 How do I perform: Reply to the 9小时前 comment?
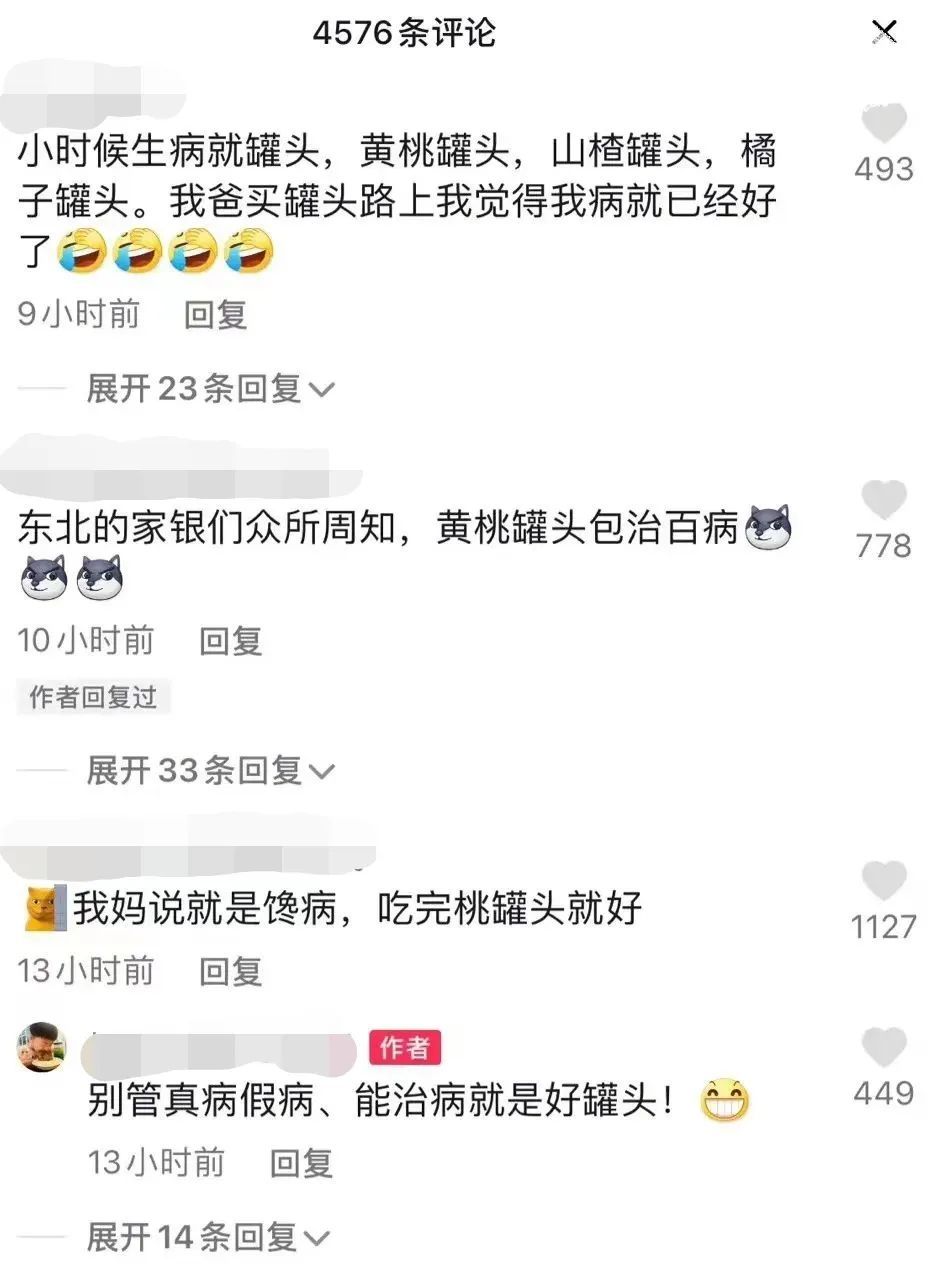pyautogui.click(x=215, y=315)
